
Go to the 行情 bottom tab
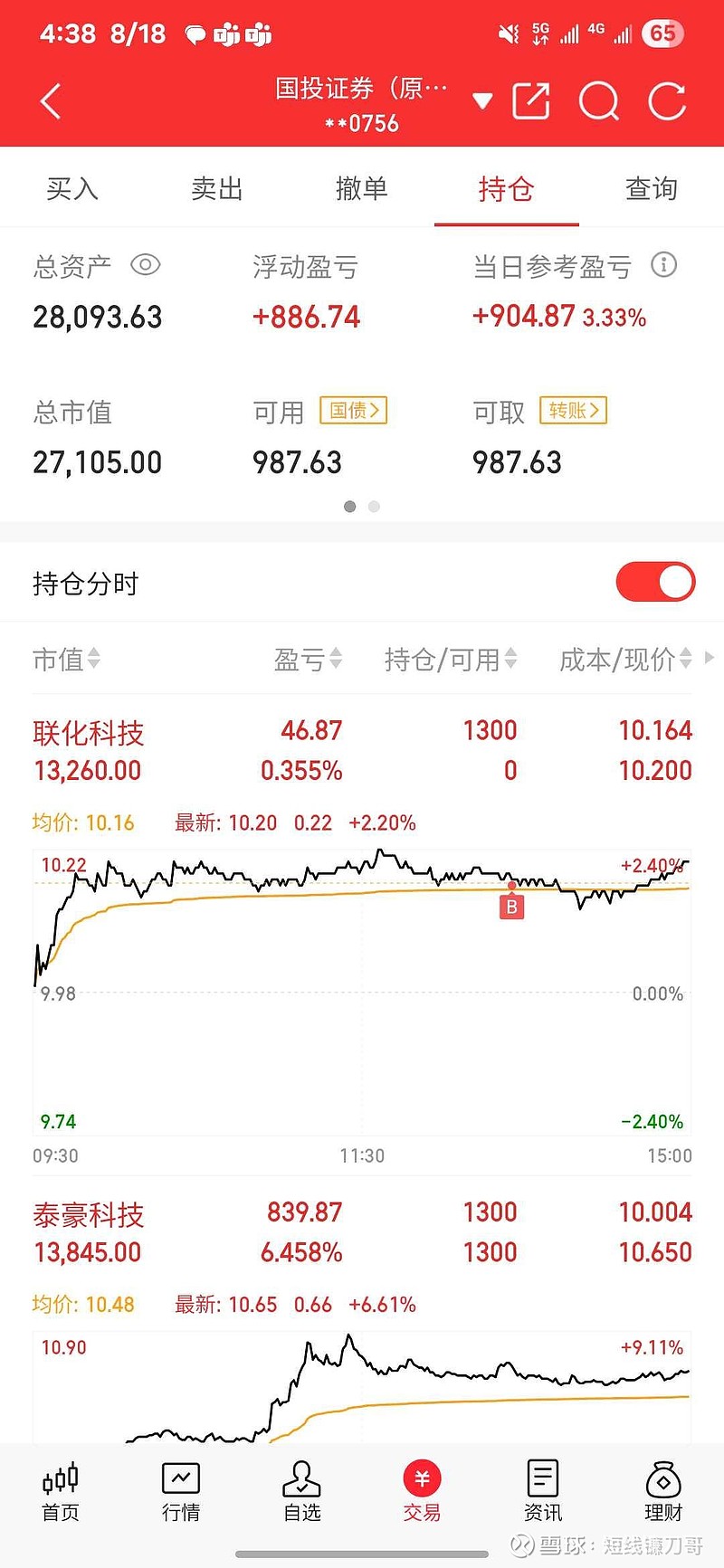click(181, 1494)
